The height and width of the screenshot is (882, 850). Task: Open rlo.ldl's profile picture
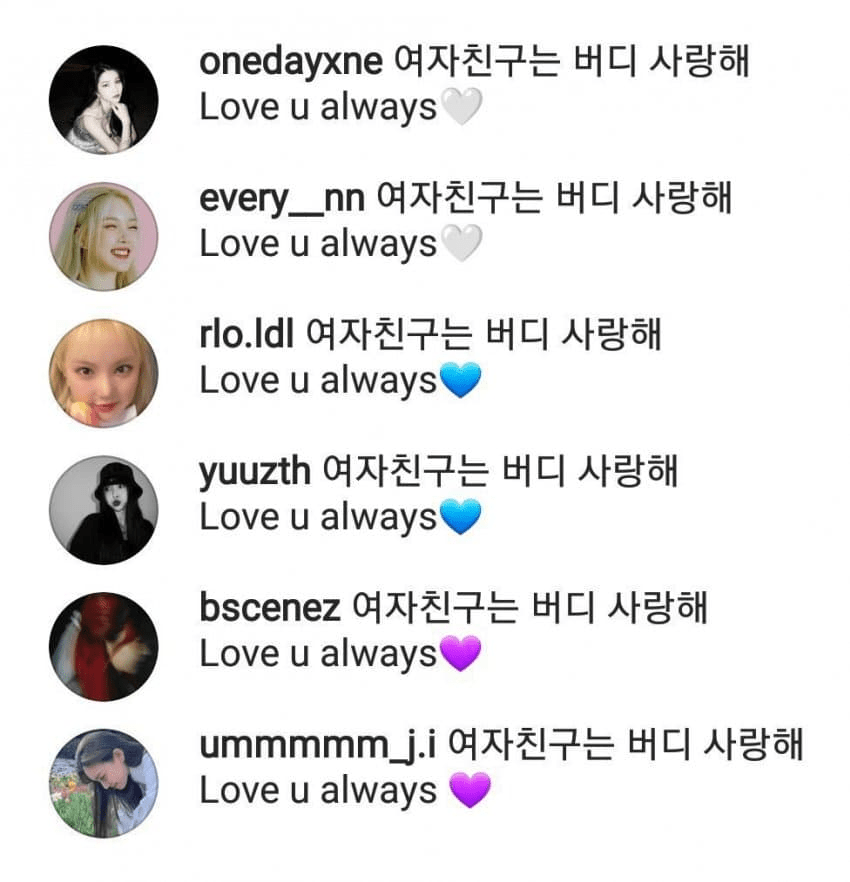point(103,373)
